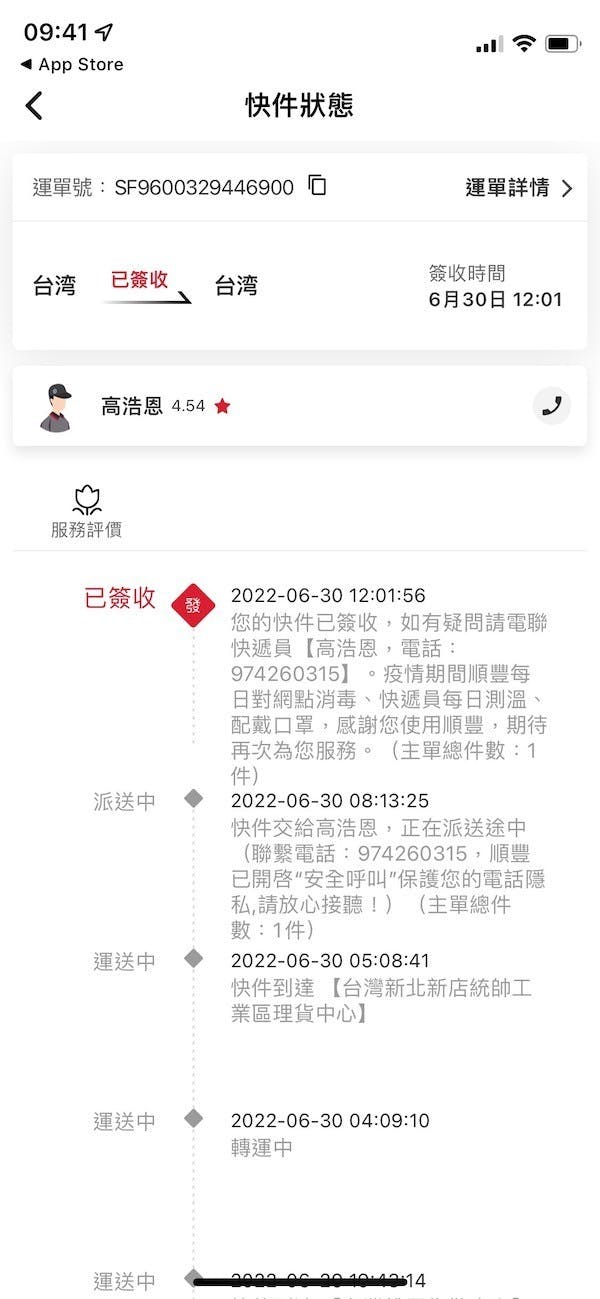Open 服務評價 service rating
Viewport: 600px width, 1299px height.
pyautogui.click(x=87, y=511)
